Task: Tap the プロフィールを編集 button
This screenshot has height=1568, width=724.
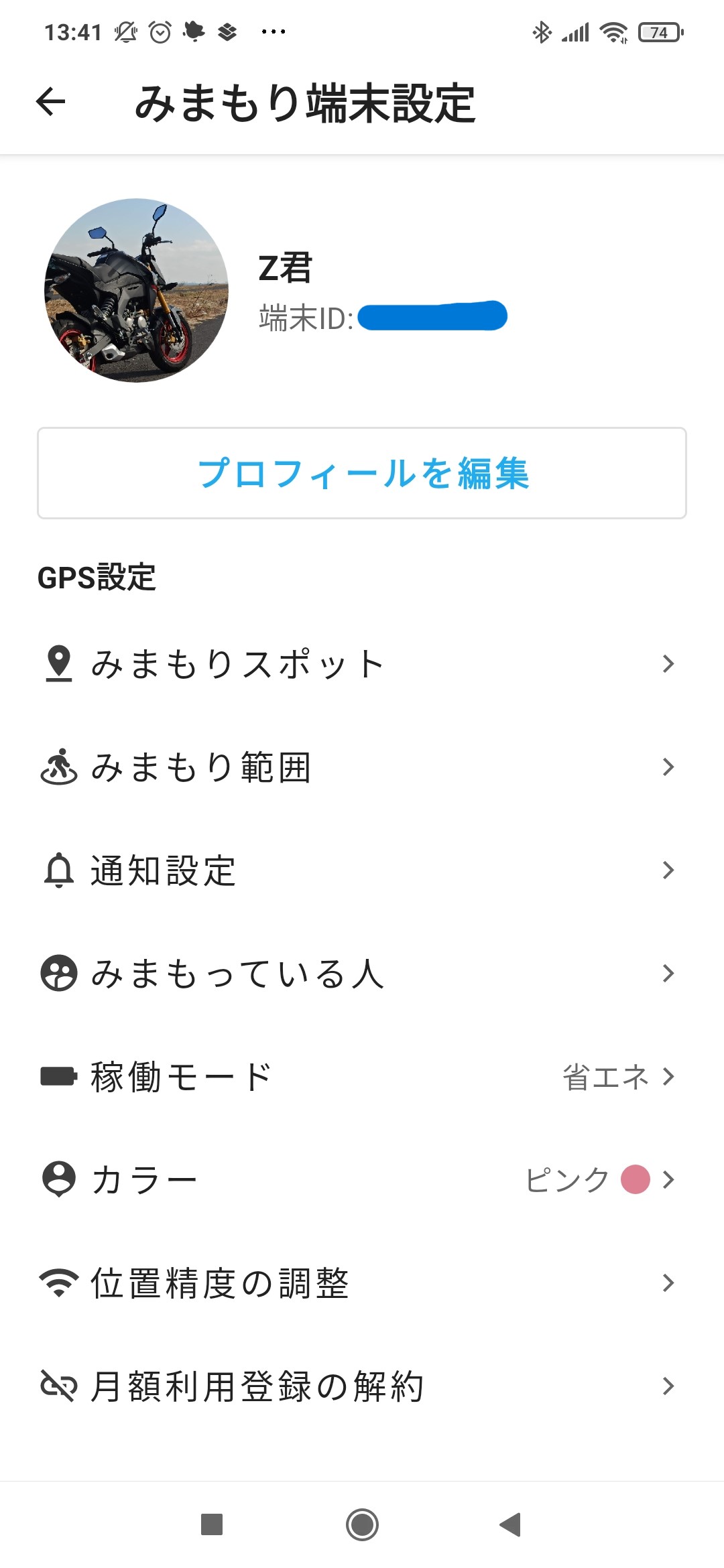Action: pyautogui.click(x=362, y=473)
